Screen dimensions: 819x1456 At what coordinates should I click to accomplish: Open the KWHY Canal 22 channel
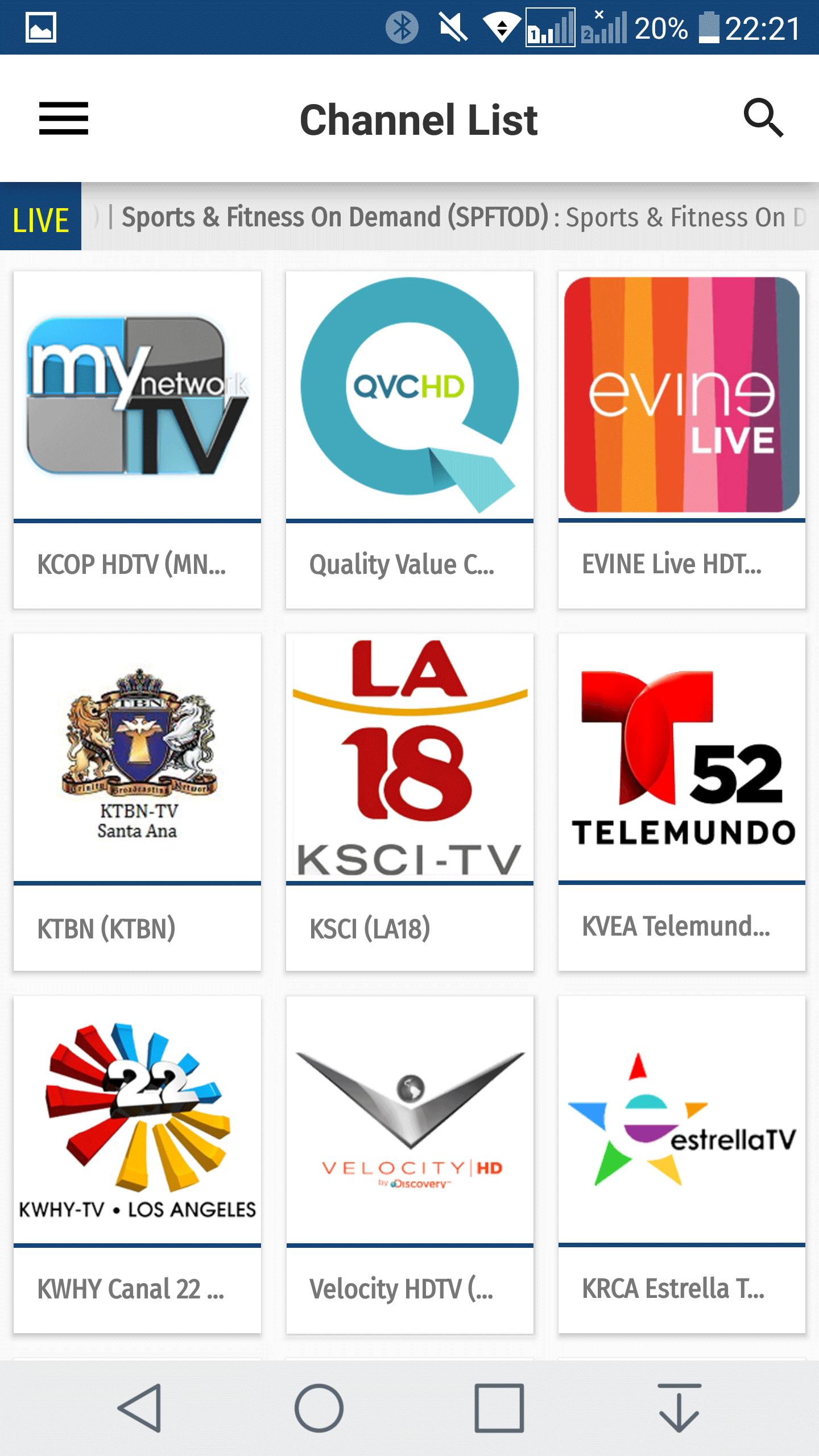tap(137, 1164)
